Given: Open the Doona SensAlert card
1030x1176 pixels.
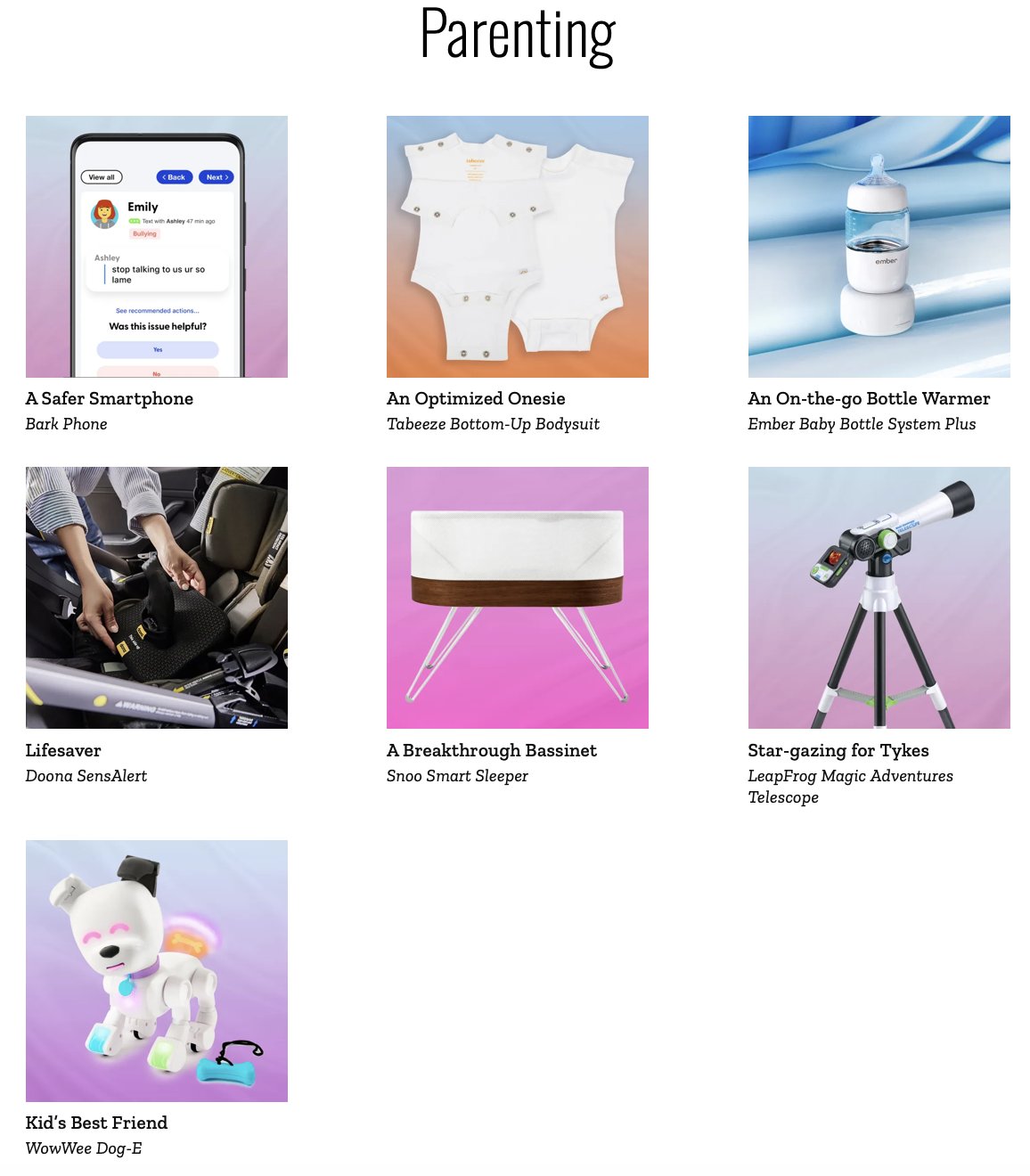Looking at the screenshot, I should click(x=156, y=598).
